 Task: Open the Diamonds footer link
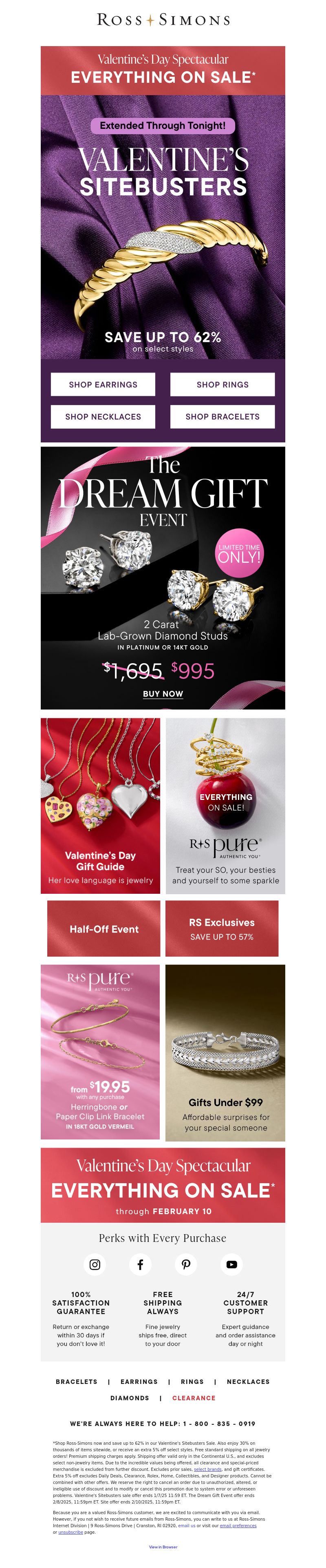click(x=130, y=1398)
